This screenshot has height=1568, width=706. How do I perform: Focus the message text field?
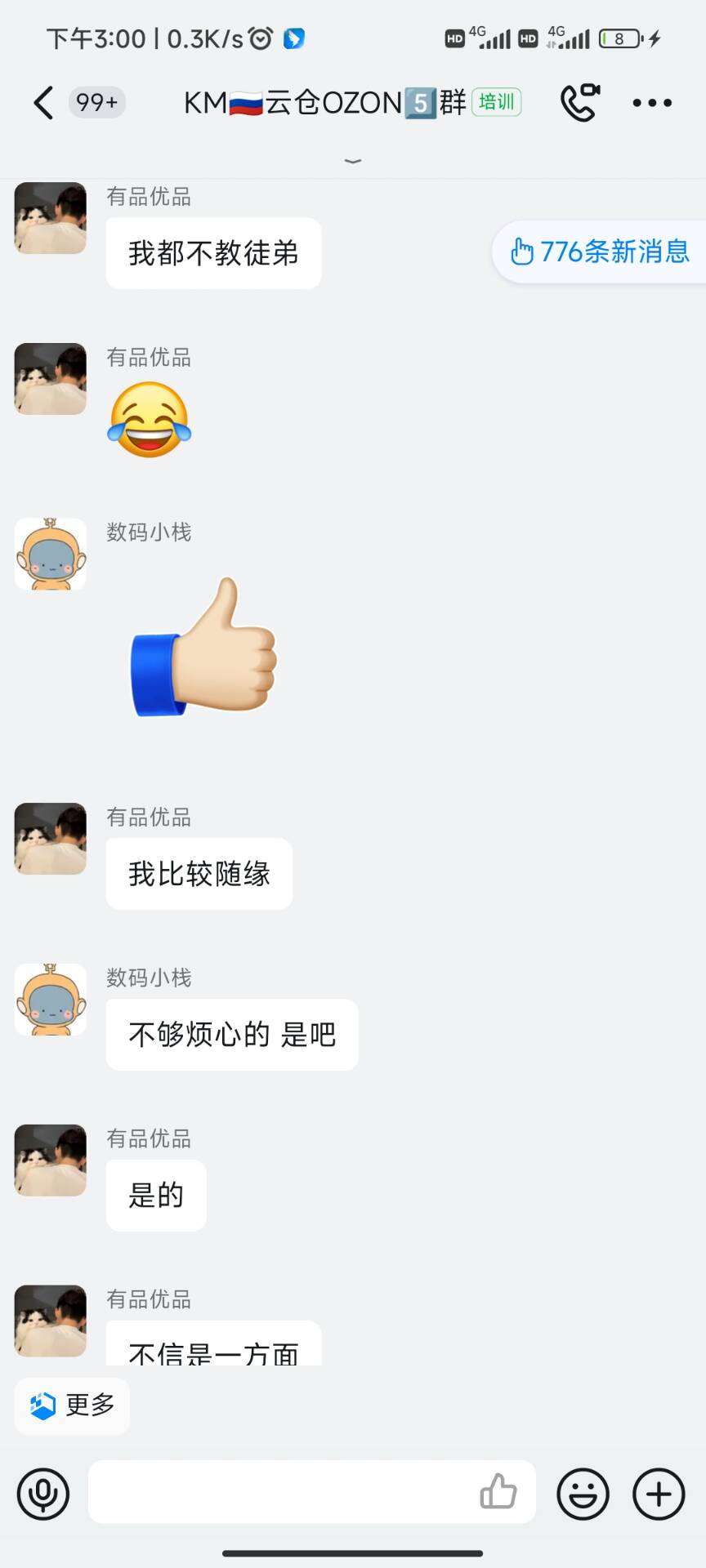click(x=278, y=1492)
